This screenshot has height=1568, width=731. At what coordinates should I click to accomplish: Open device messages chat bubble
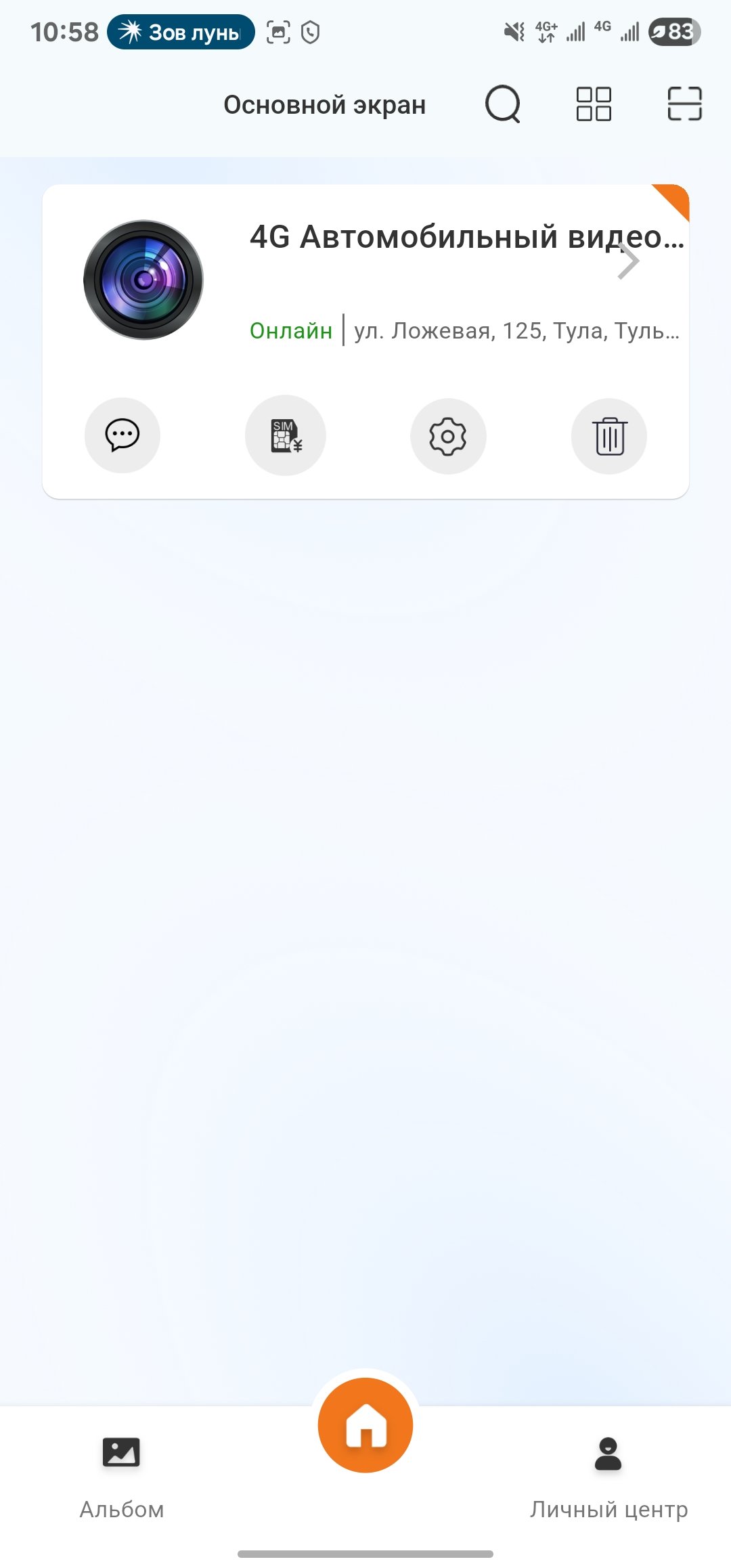click(123, 435)
